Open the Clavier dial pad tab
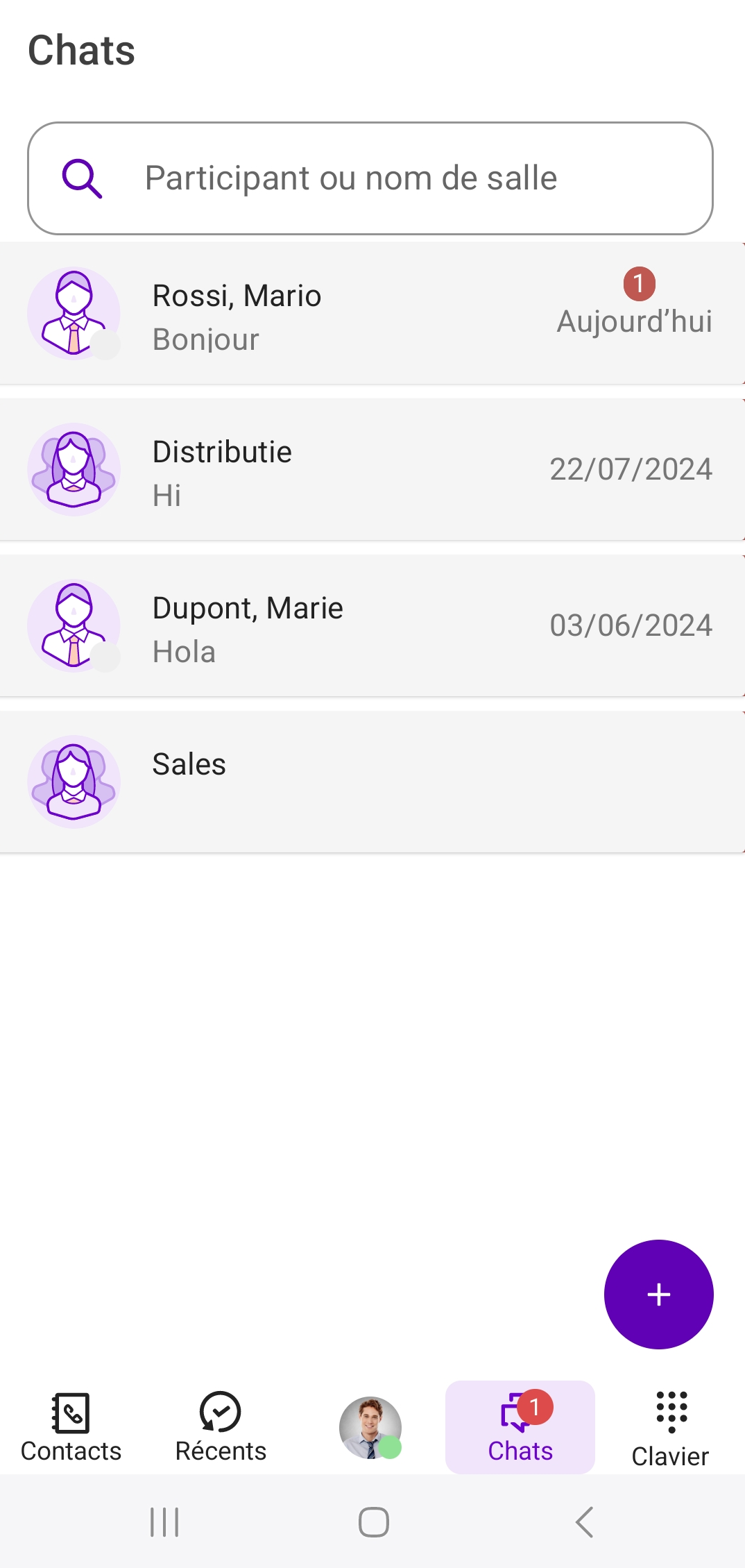 tap(670, 1428)
